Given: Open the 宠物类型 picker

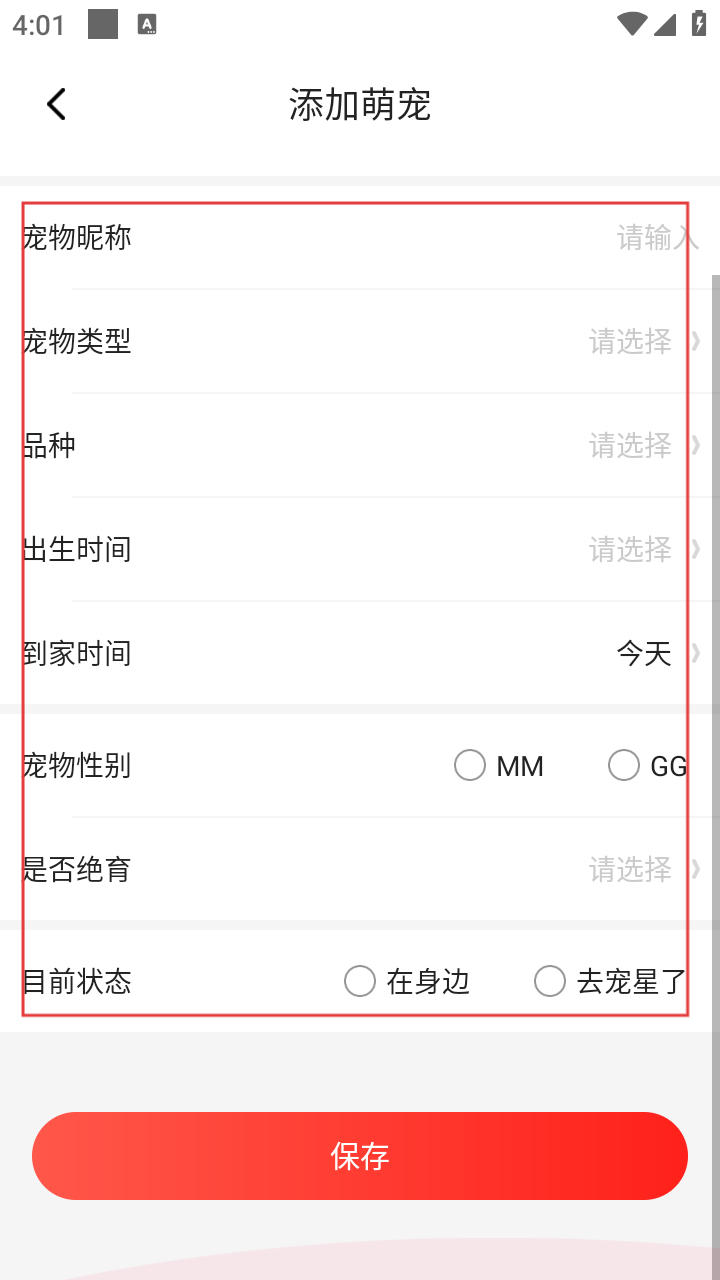Looking at the screenshot, I should (360, 342).
